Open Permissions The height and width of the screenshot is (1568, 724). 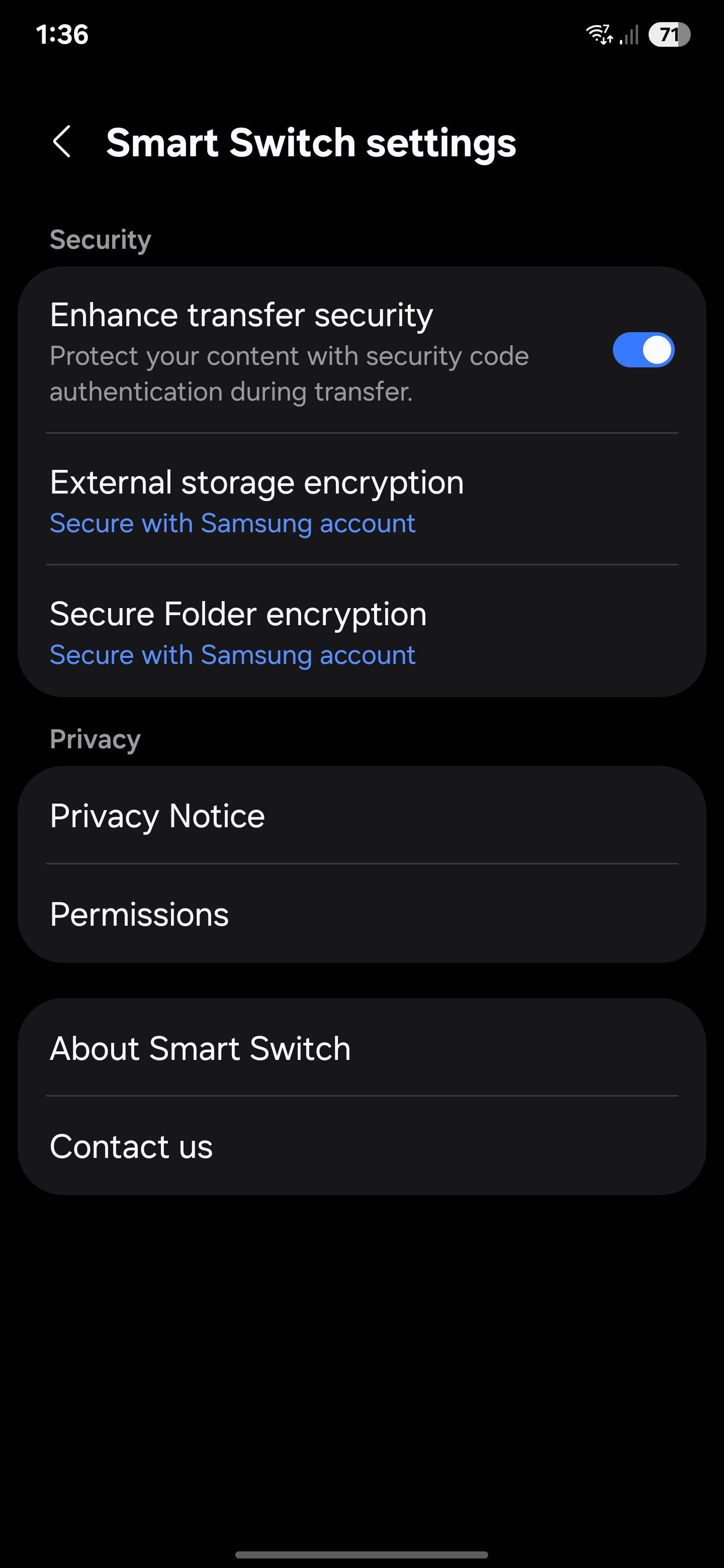click(x=361, y=914)
